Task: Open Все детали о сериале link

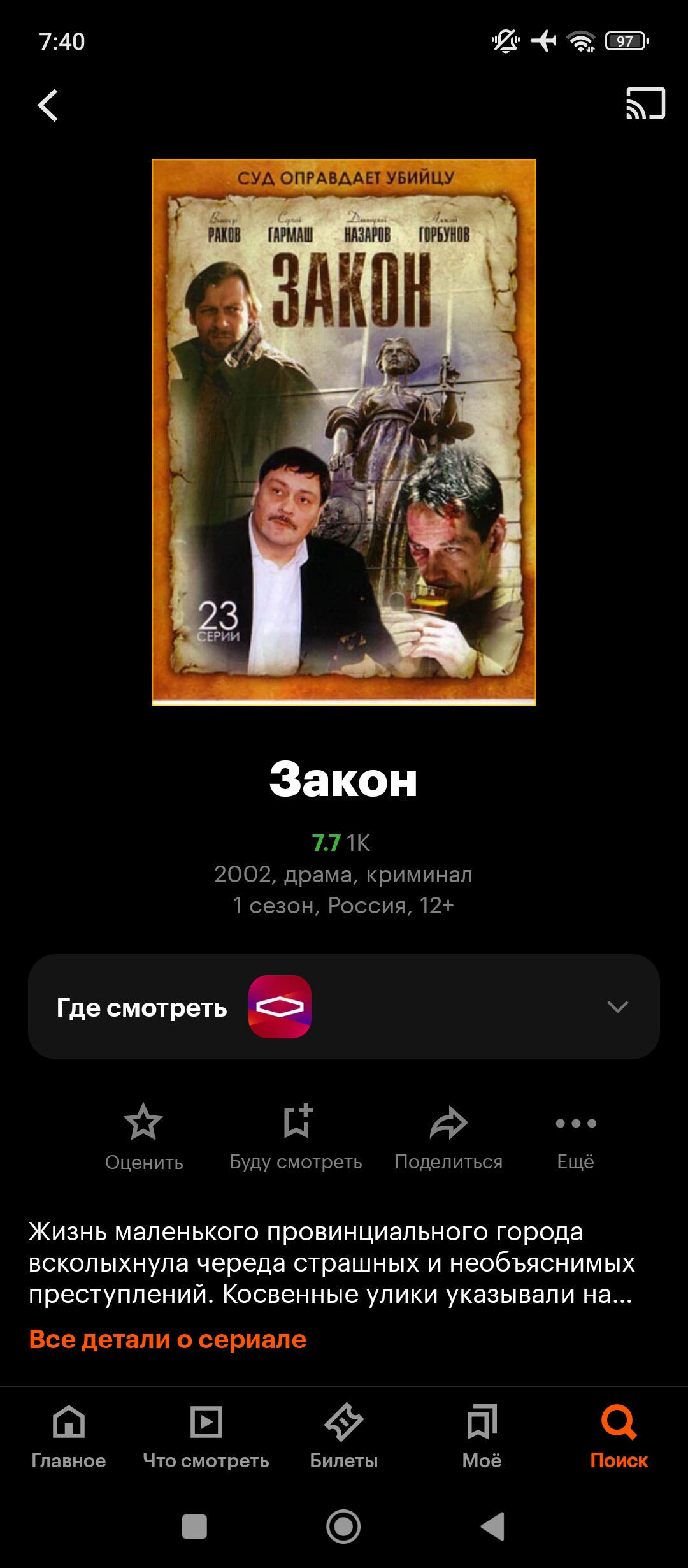Action: tap(168, 1339)
